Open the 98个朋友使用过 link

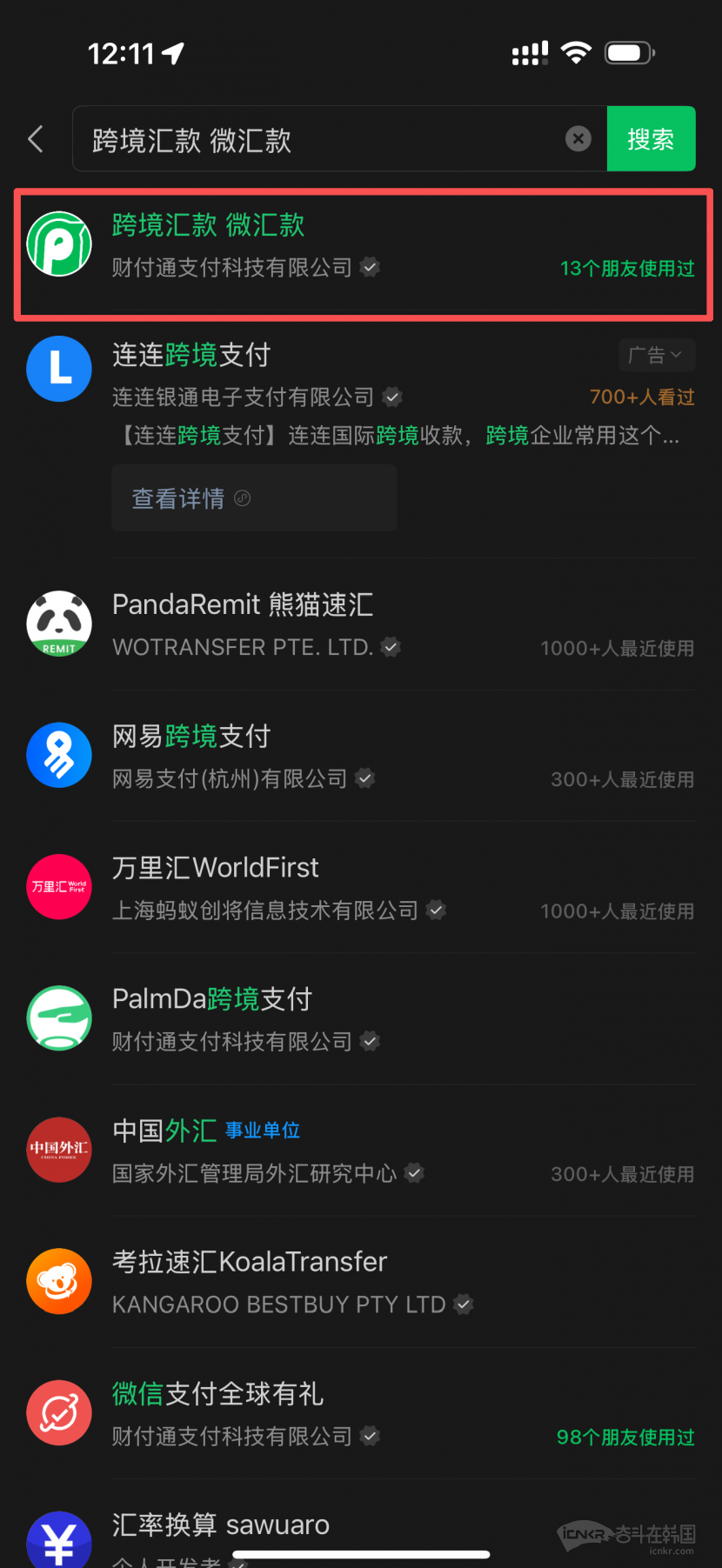tap(624, 1438)
